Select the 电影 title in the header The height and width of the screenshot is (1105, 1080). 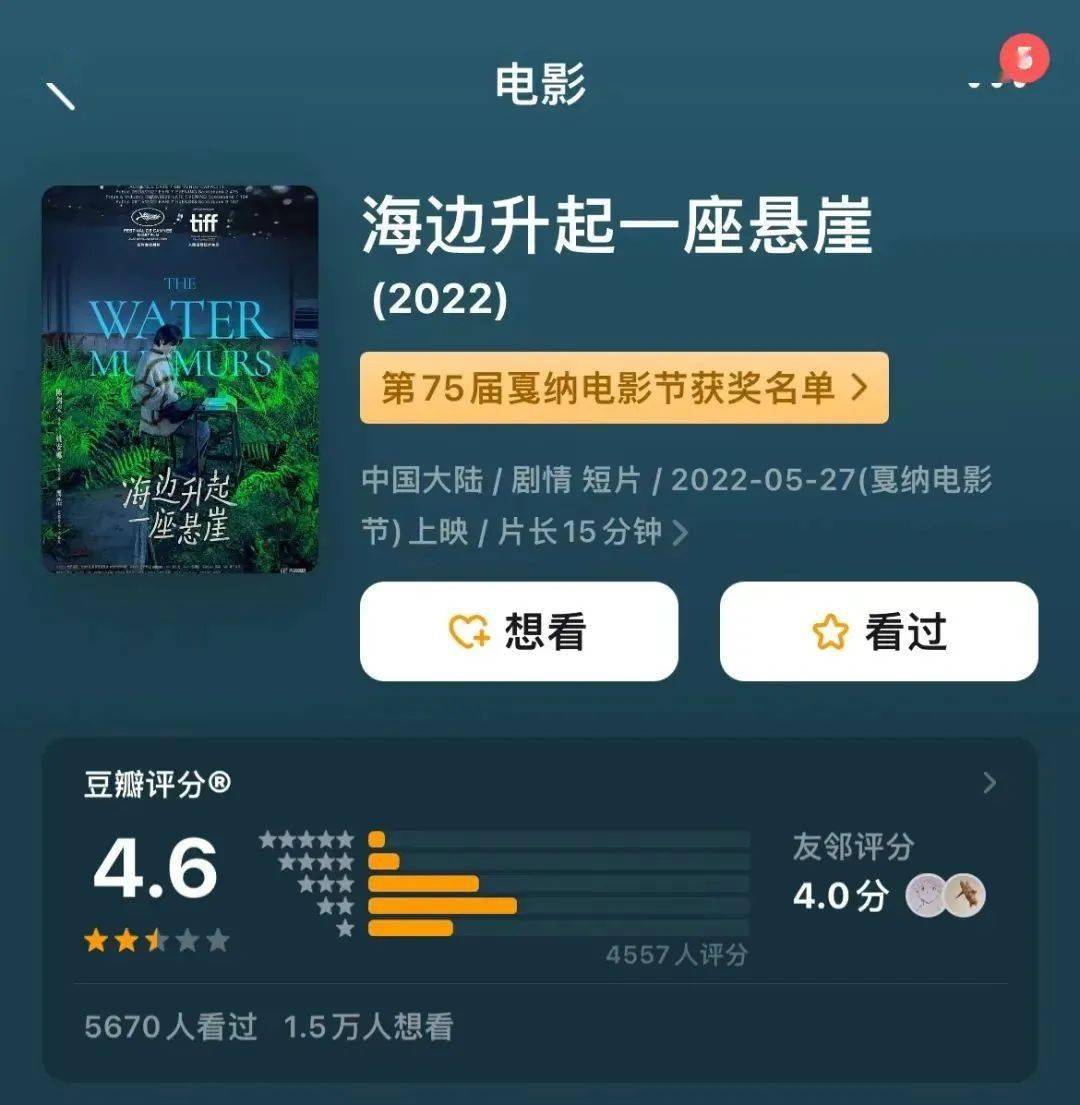540,85
